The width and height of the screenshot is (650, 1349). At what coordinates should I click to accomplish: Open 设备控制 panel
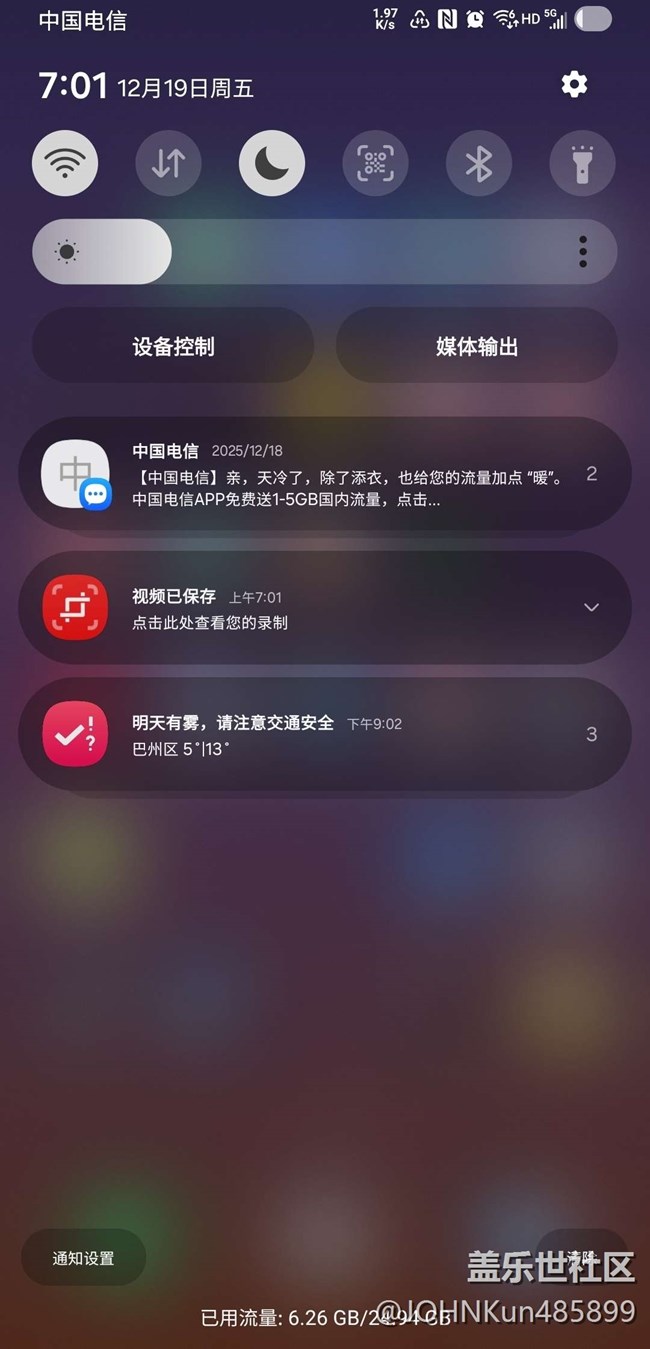(x=173, y=346)
